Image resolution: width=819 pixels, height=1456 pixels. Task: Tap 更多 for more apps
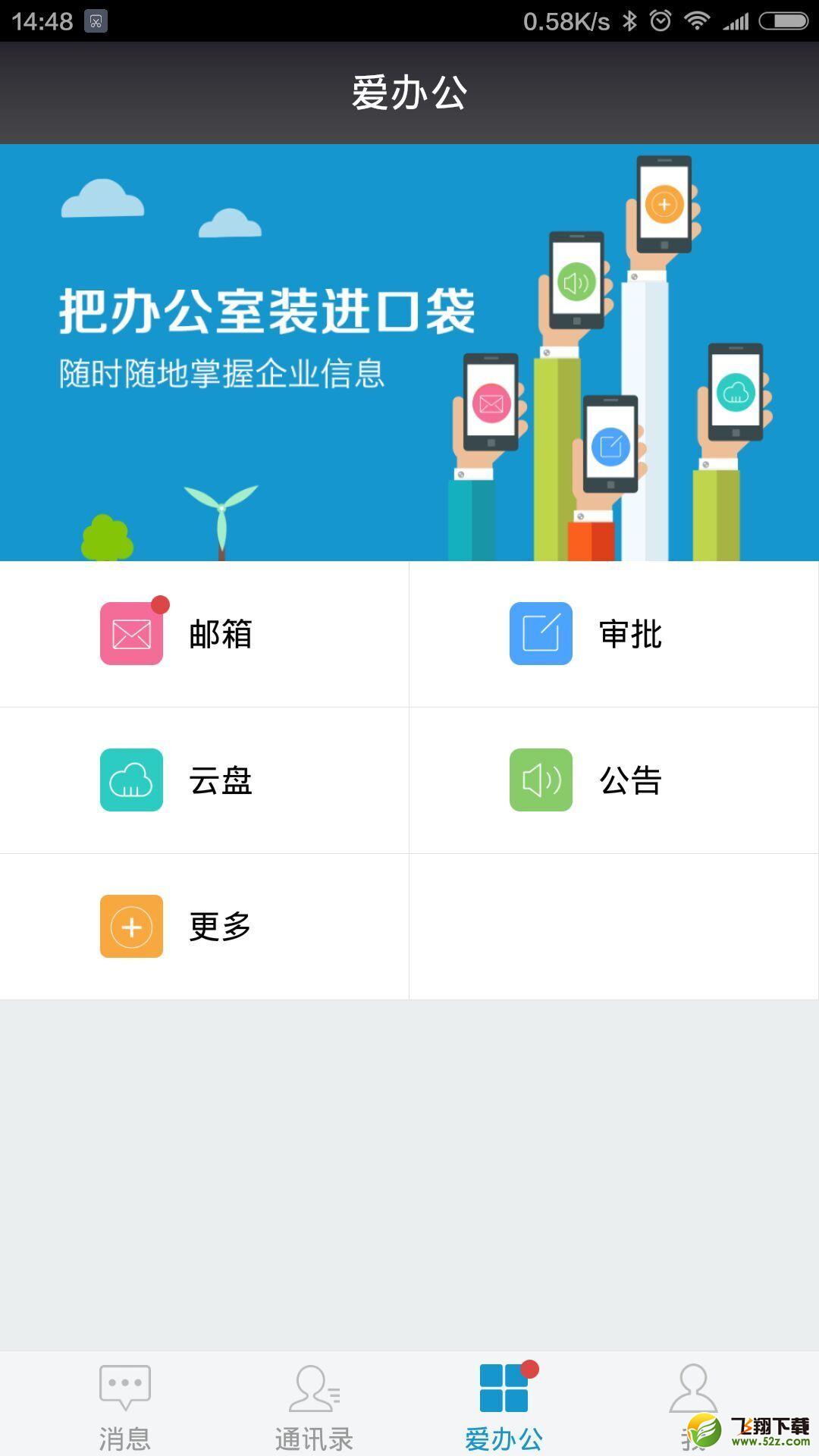pyautogui.click(x=204, y=927)
